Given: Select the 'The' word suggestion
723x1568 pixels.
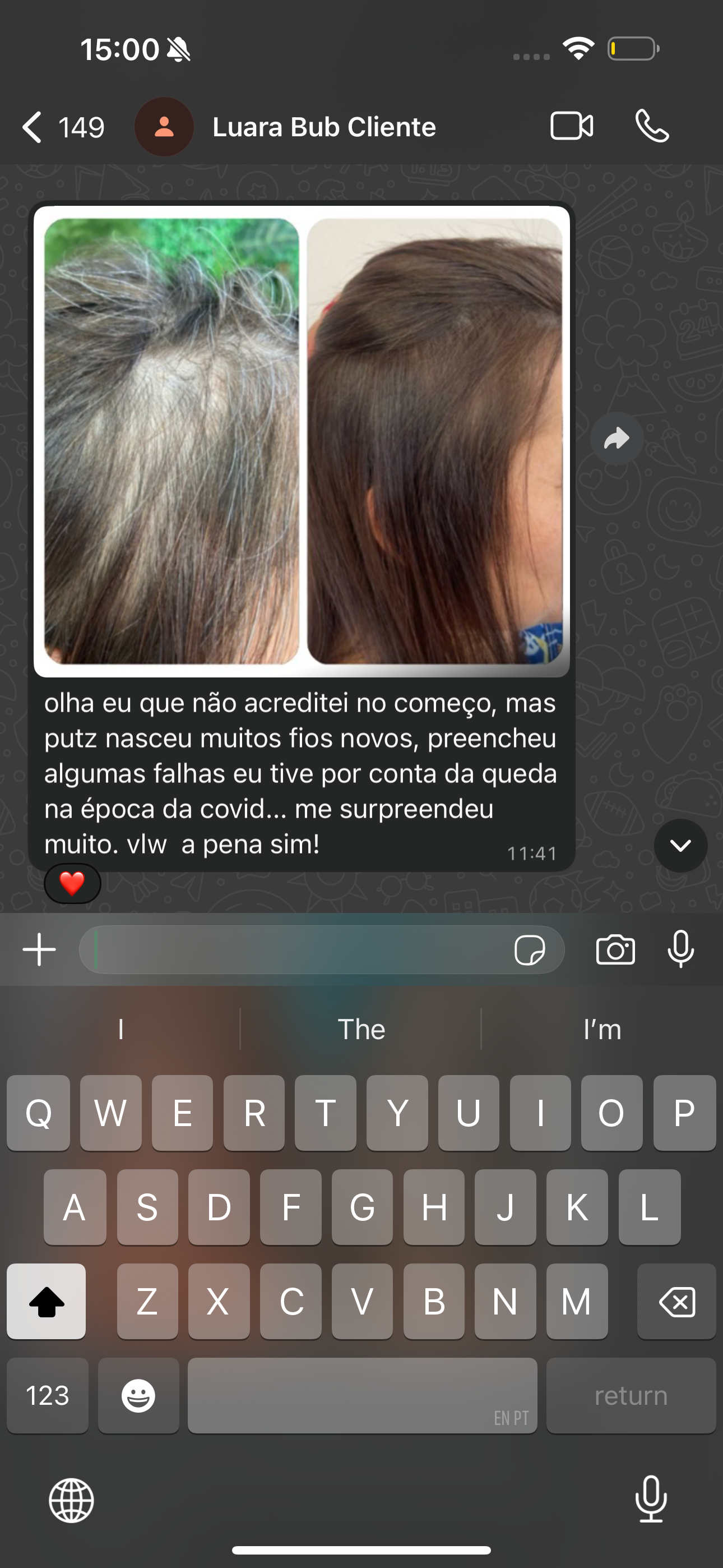Looking at the screenshot, I should 361,1029.
